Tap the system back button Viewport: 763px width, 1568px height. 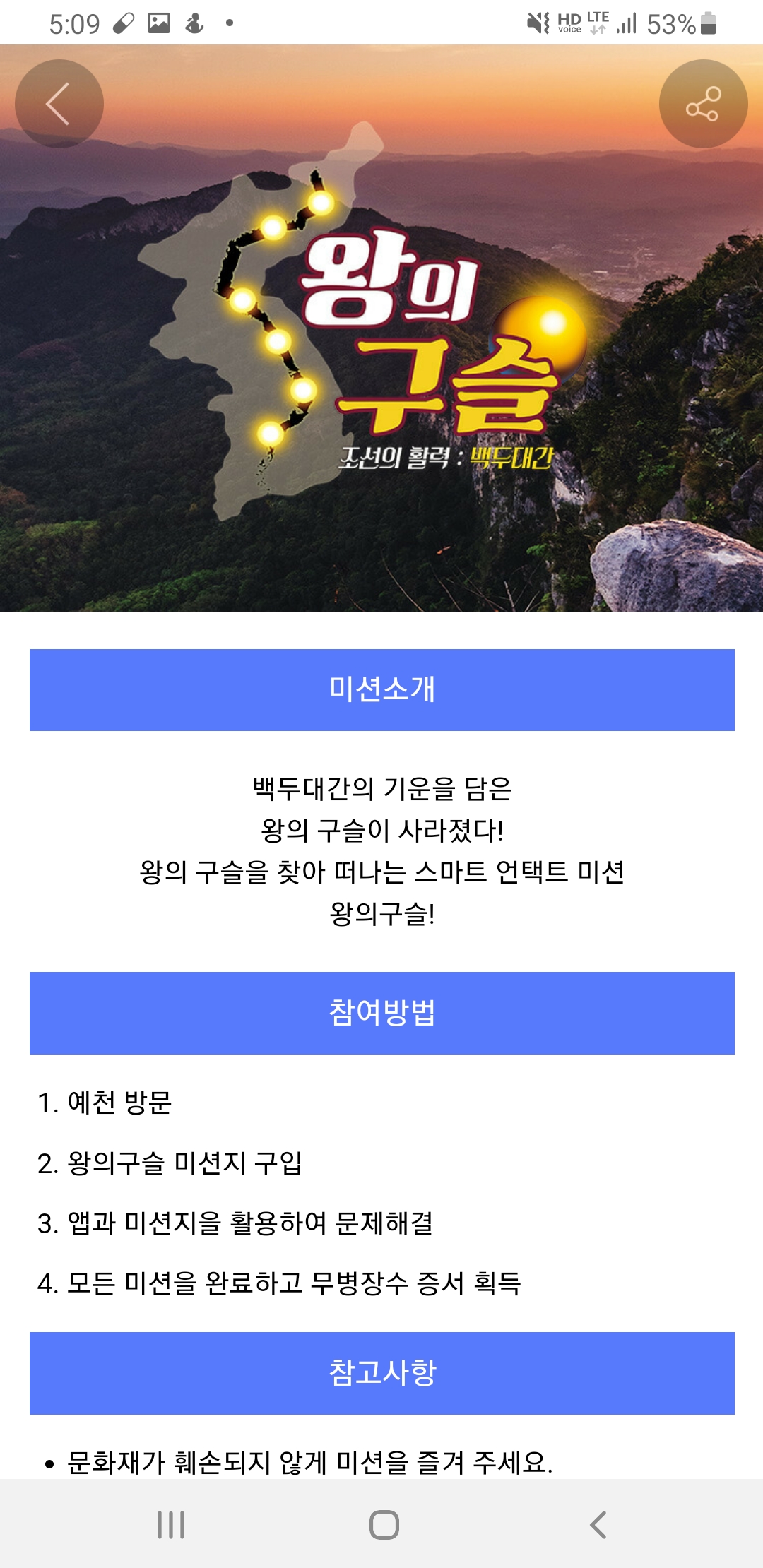(598, 1524)
